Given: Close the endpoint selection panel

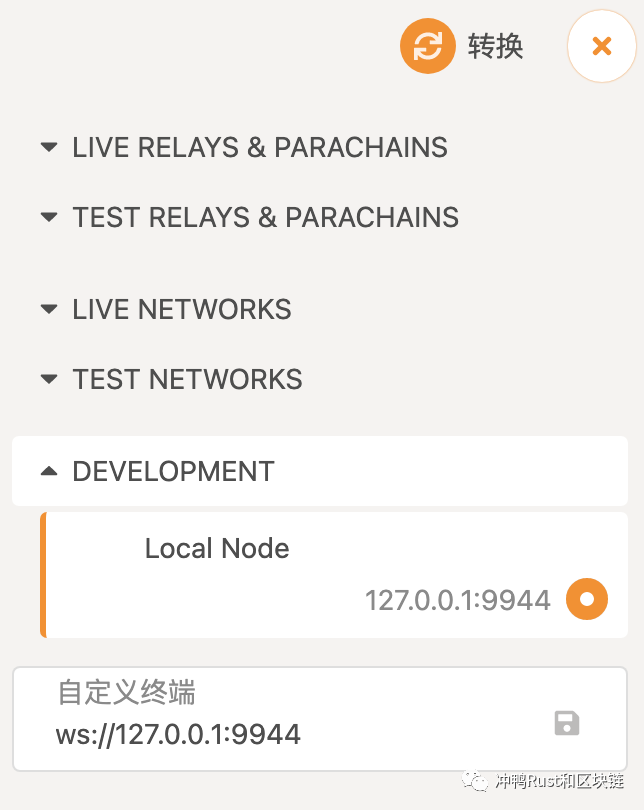Looking at the screenshot, I should [601, 46].
